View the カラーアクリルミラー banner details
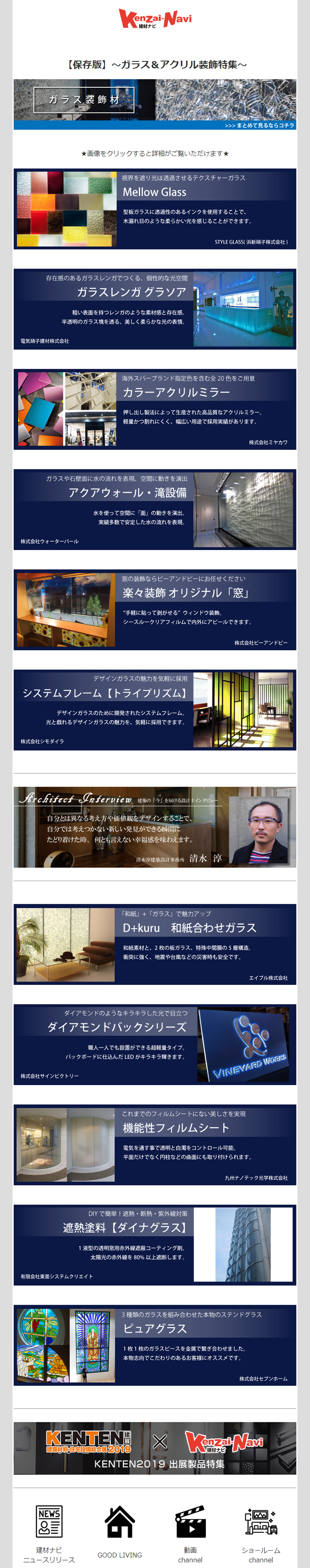This screenshot has width=310, height=1568. pos(155,409)
